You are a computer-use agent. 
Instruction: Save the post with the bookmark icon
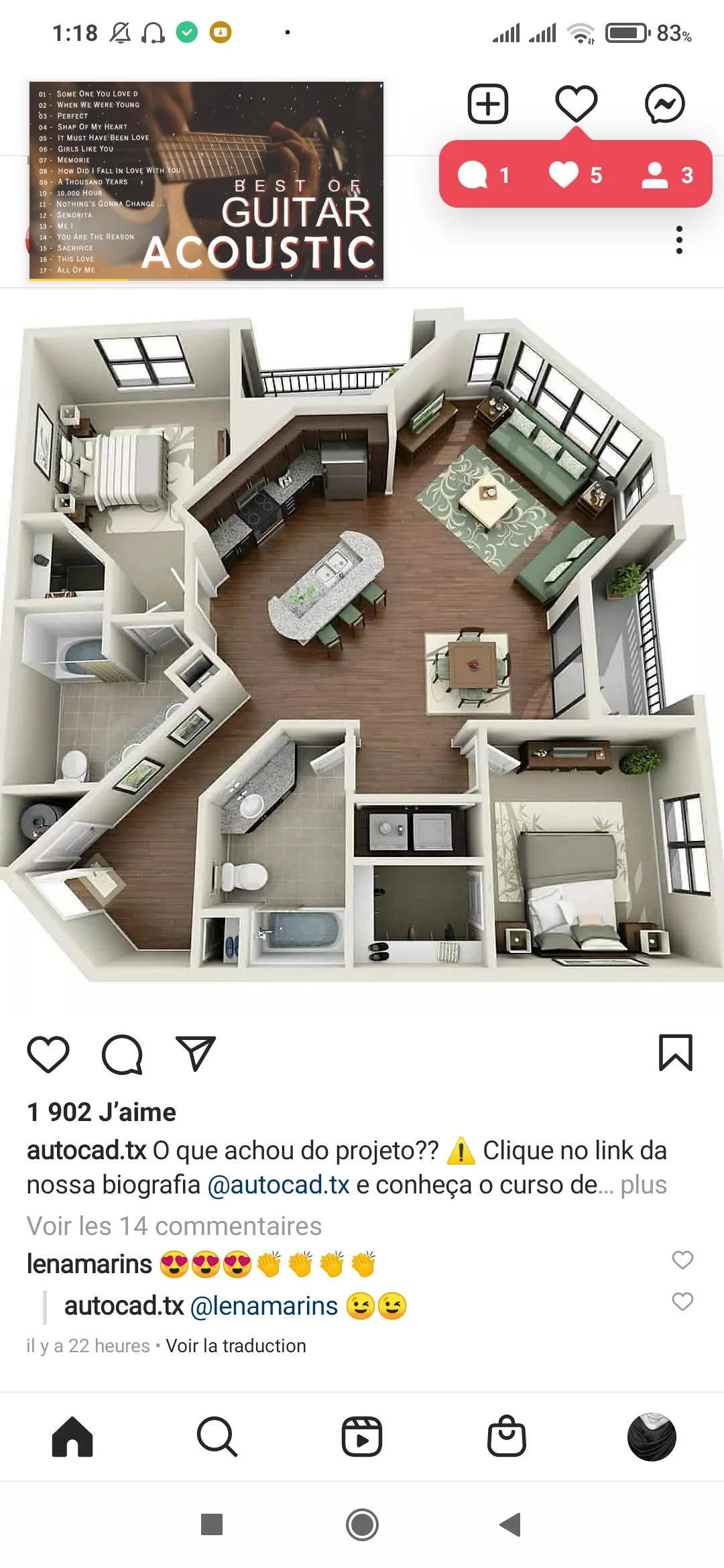(675, 1053)
